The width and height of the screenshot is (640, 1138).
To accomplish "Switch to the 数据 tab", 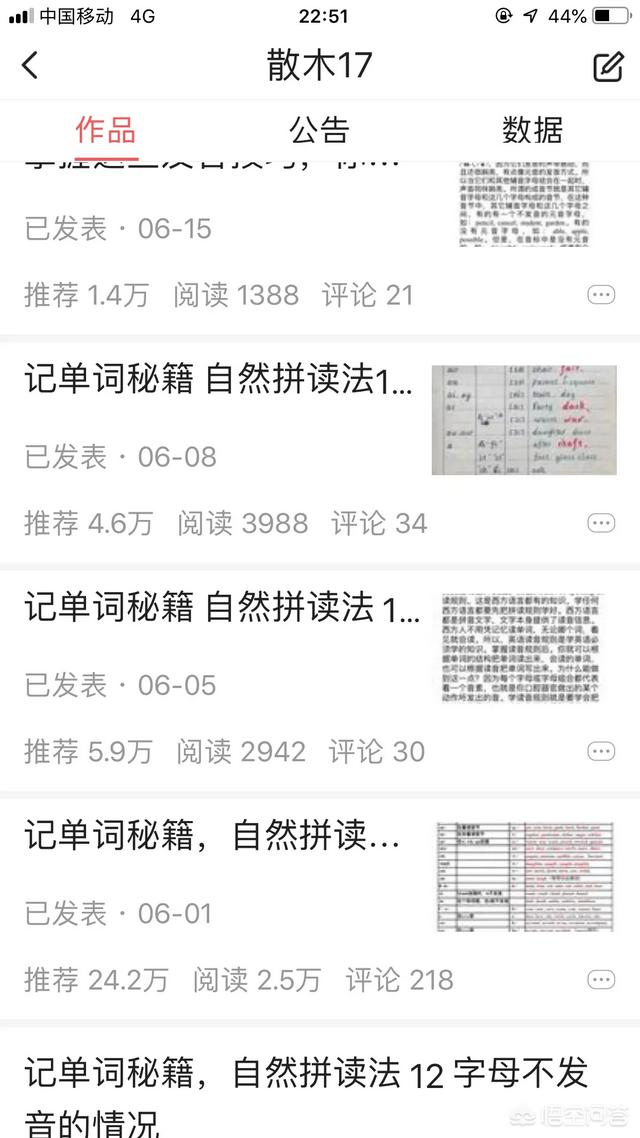I will click(x=533, y=131).
